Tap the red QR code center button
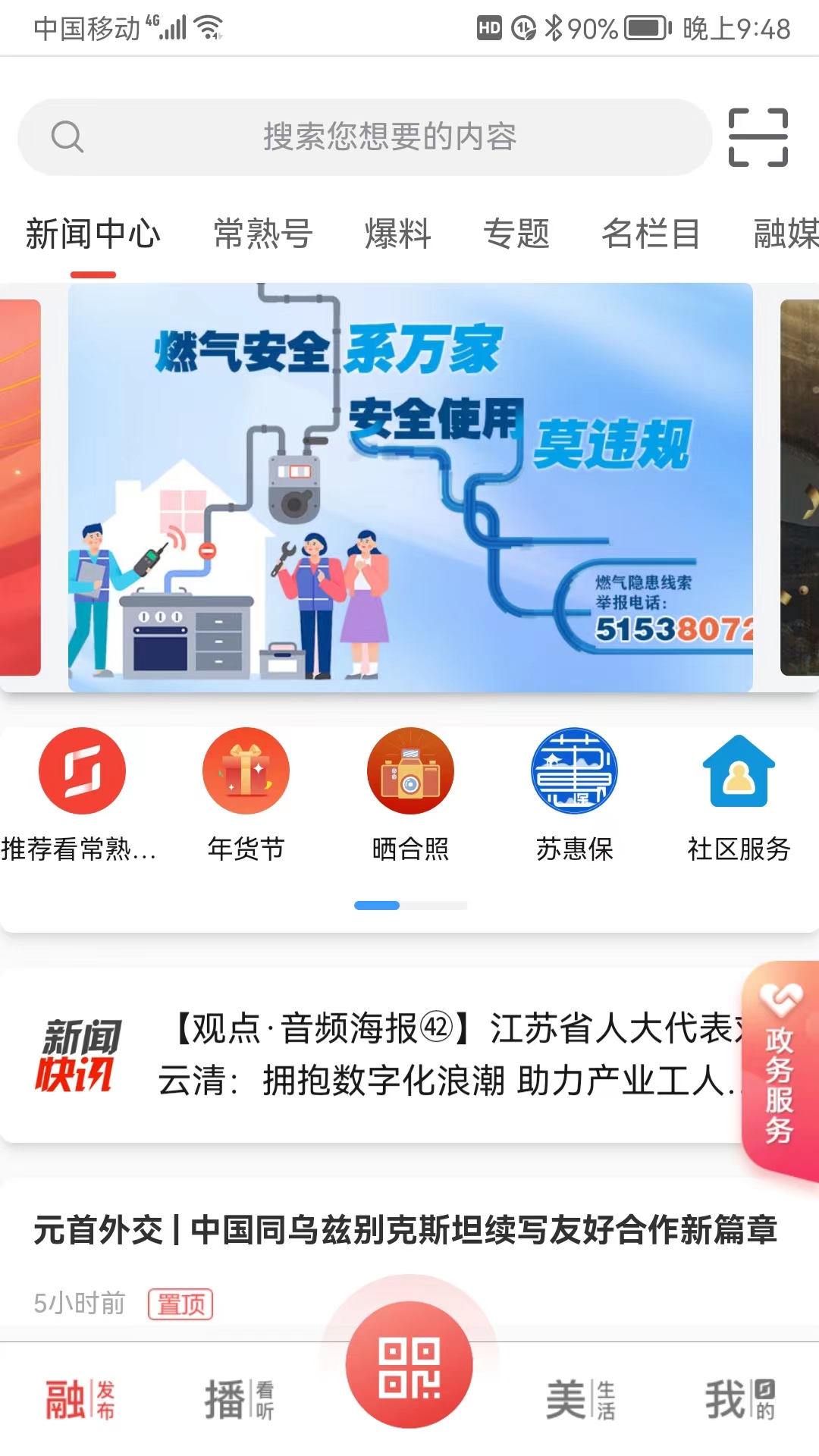The image size is (819, 1456). click(409, 1365)
